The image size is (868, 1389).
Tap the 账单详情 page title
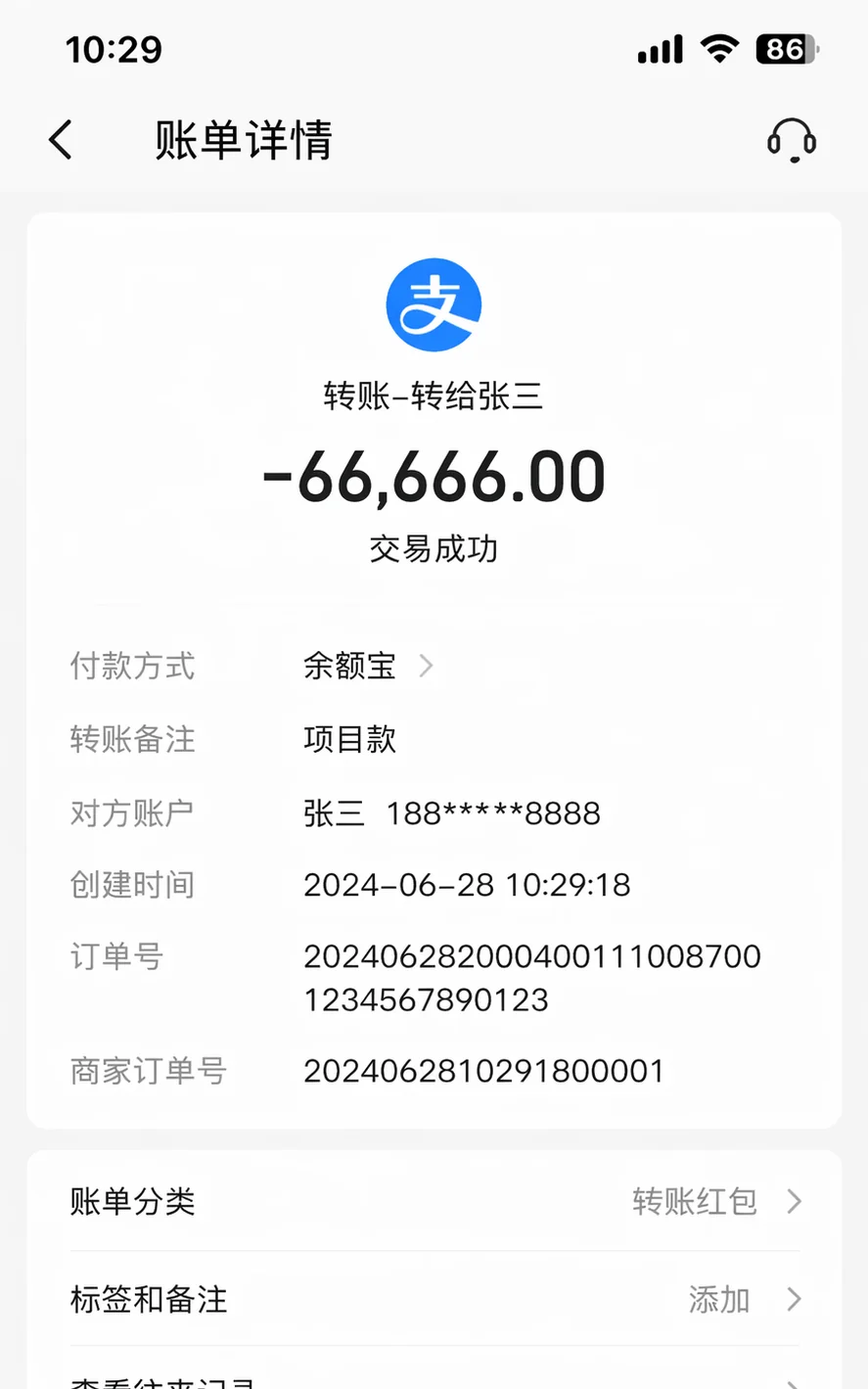click(x=242, y=141)
